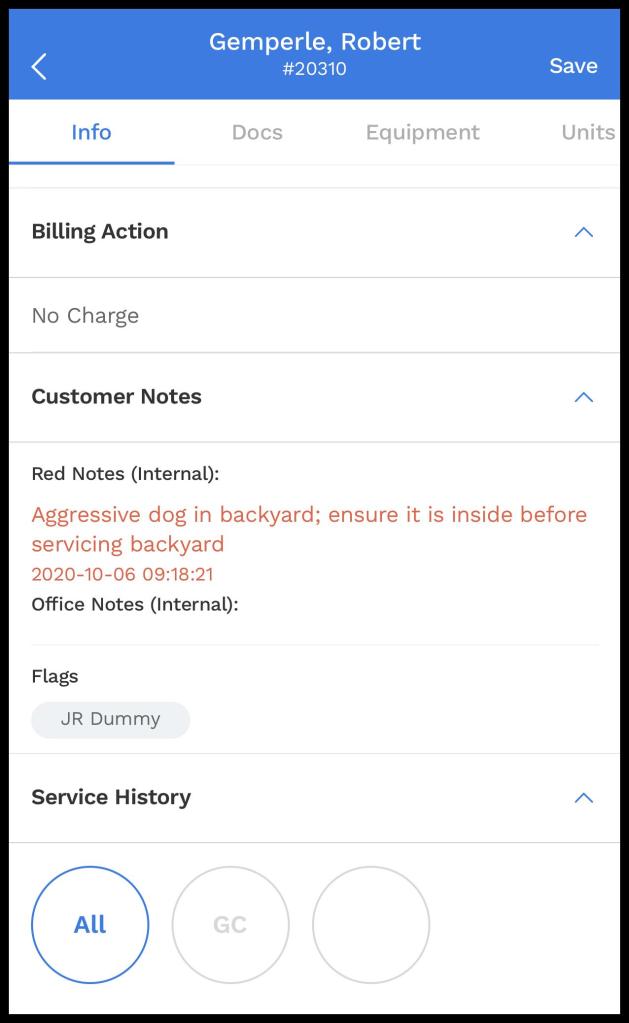The width and height of the screenshot is (629, 1023).
Task: Tap the JR Dummy flag chip
Action: click(110, 720)
